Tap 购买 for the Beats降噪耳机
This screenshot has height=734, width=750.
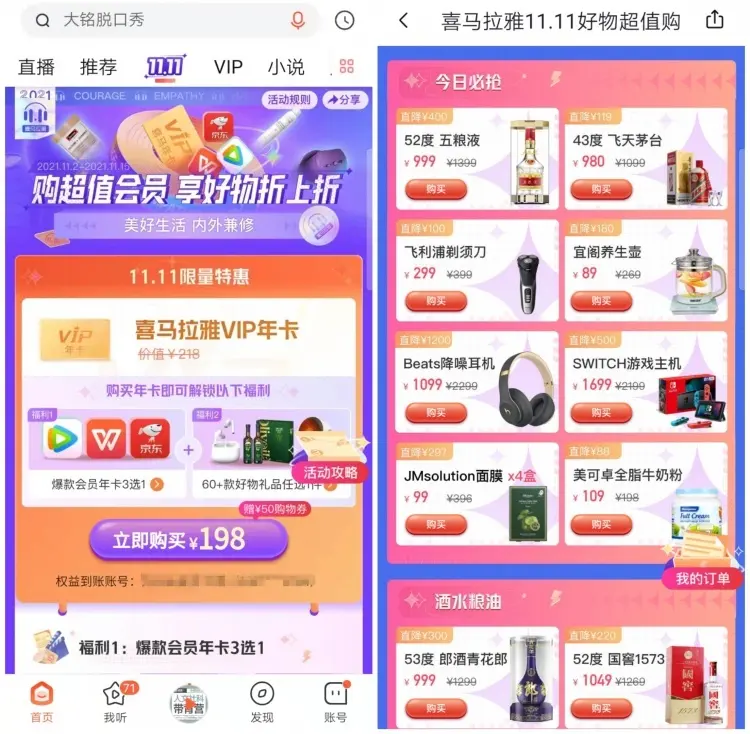(435, 412)
